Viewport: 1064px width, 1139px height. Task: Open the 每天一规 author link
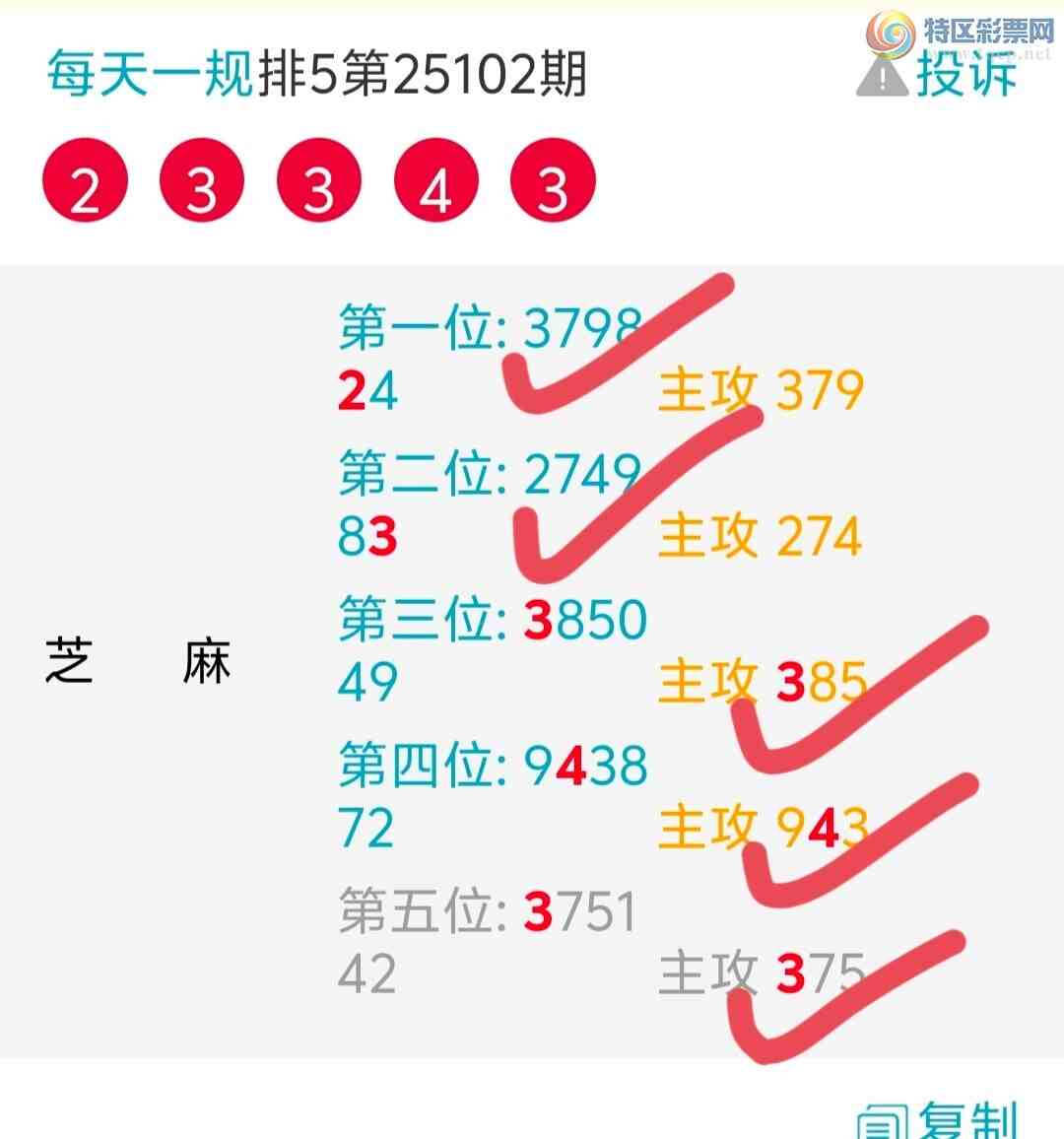point(151,75)
